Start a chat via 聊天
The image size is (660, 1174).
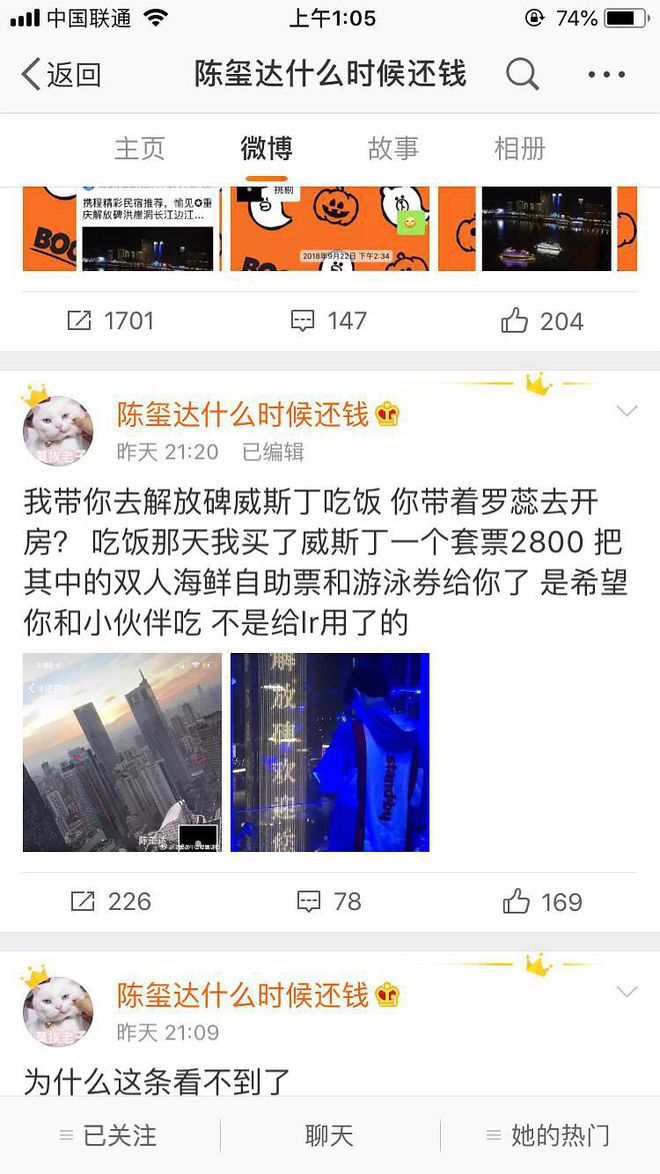click(329, 1136)
